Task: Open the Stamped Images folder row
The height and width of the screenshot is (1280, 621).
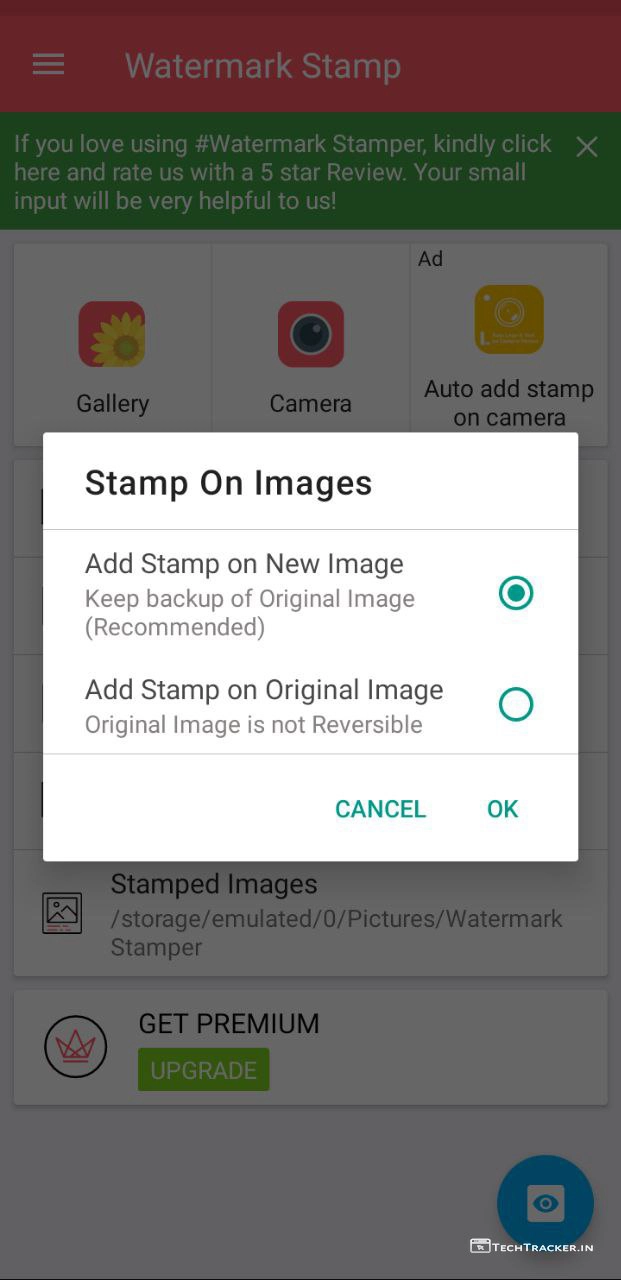Action: 310,914
